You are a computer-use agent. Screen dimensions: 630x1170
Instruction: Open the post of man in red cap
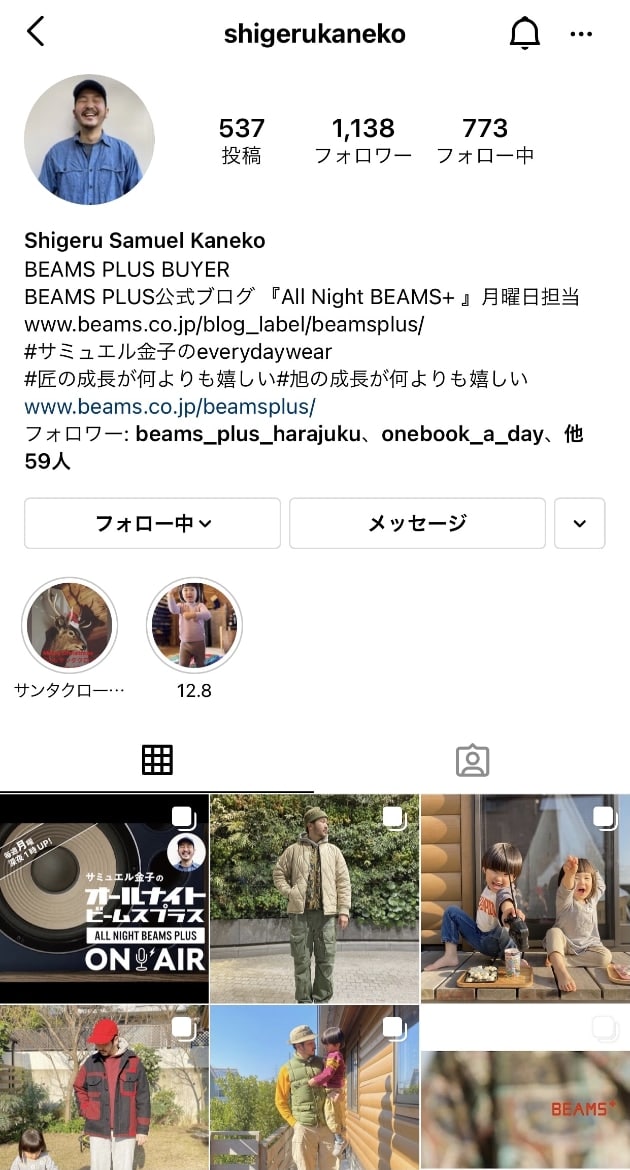(104, 1088)
